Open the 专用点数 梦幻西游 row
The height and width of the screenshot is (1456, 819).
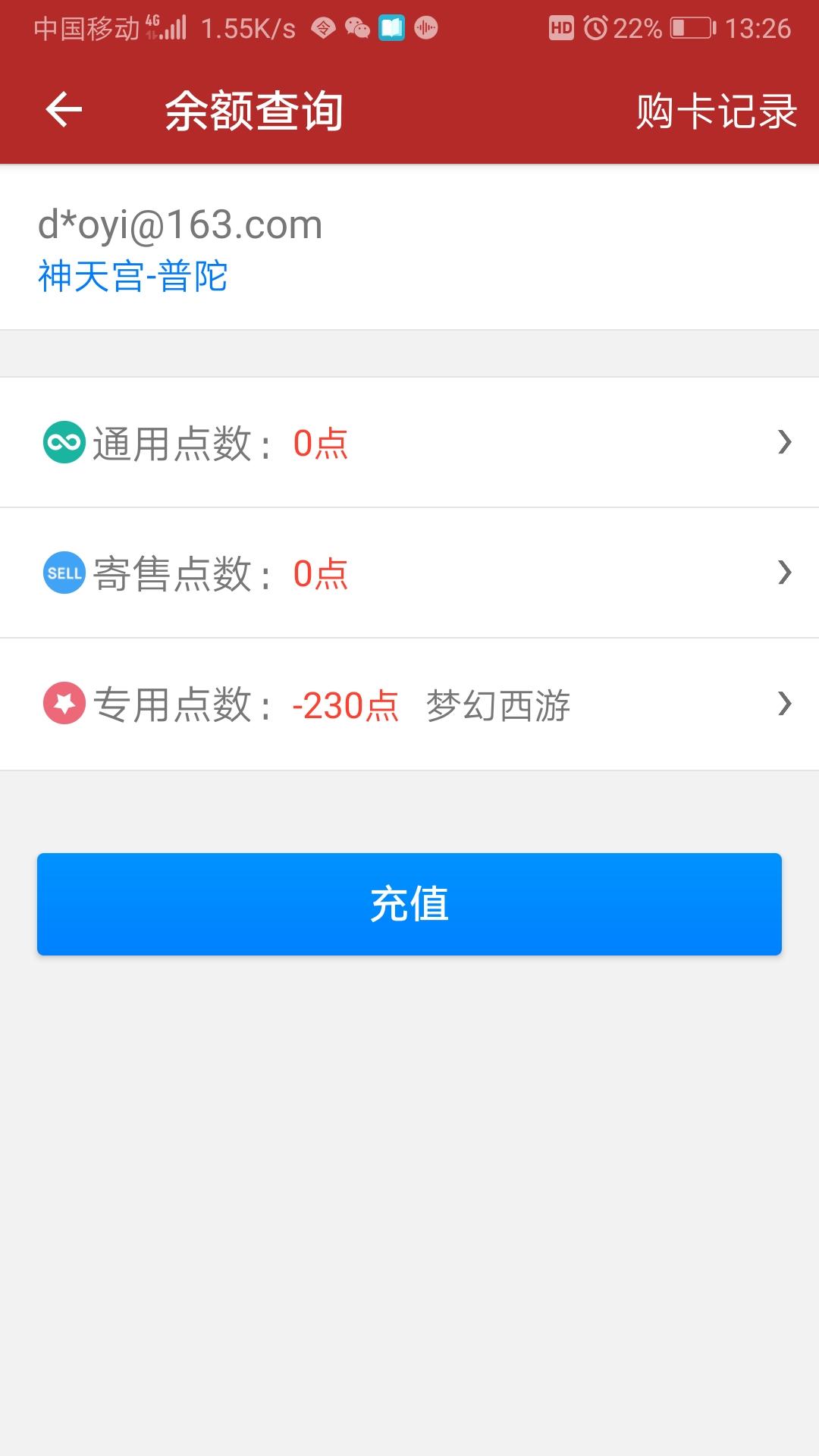pyautogui.click(x=409, y=704)
